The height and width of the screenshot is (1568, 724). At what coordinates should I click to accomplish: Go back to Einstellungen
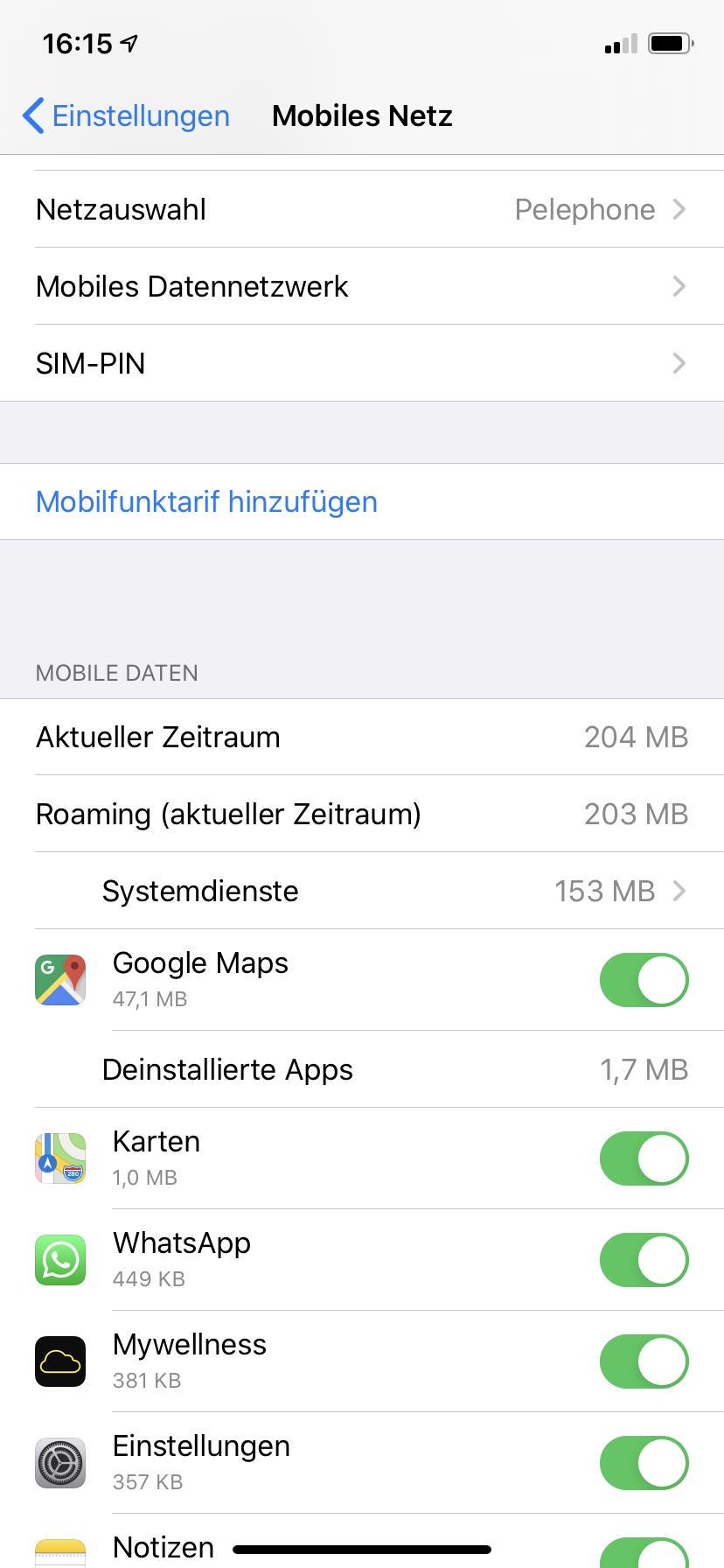pyautogui.click(x=126, y=115)
